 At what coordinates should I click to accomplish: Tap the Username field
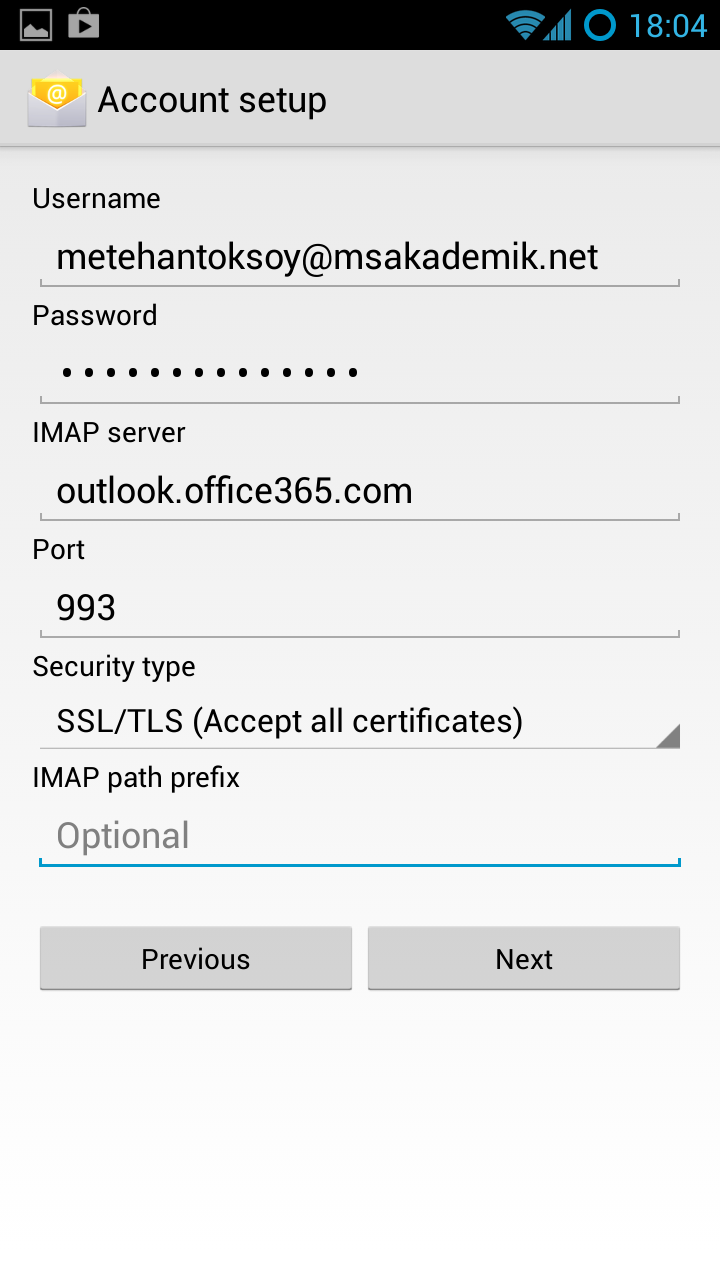coord(360,258)
